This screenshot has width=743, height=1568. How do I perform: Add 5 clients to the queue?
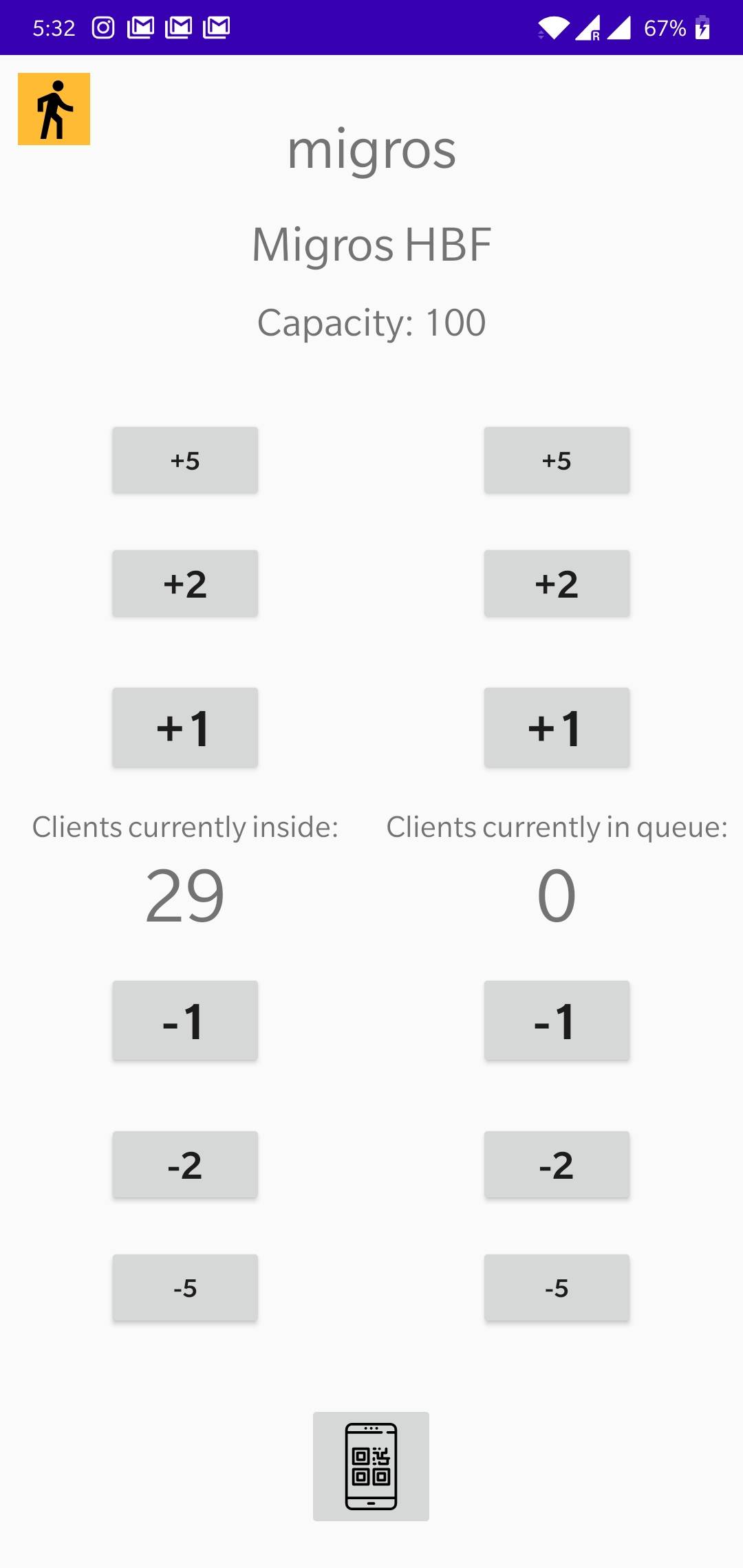557,460
